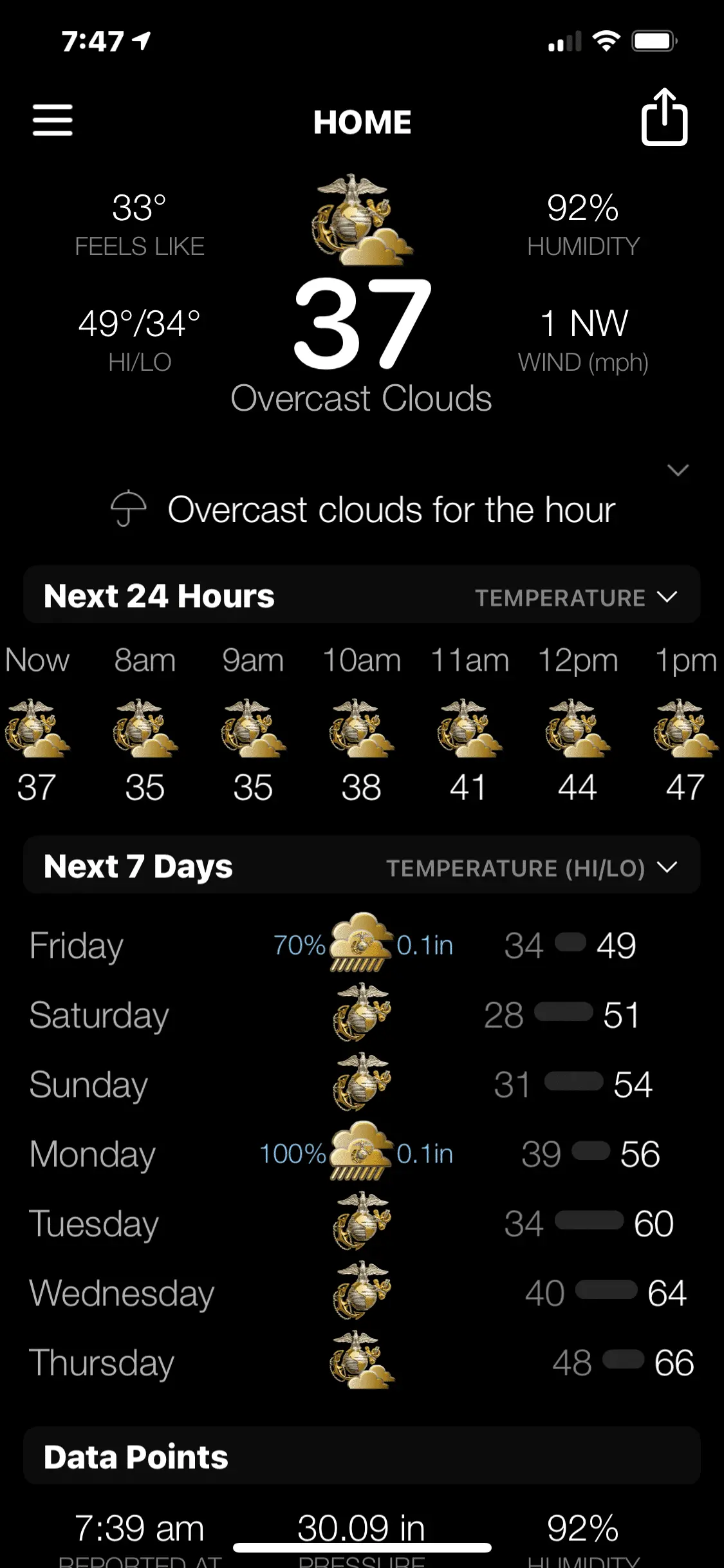
Task: Open the TEMPERATURE (HI/LO) dropdown
Action: (x=532, y=868)
